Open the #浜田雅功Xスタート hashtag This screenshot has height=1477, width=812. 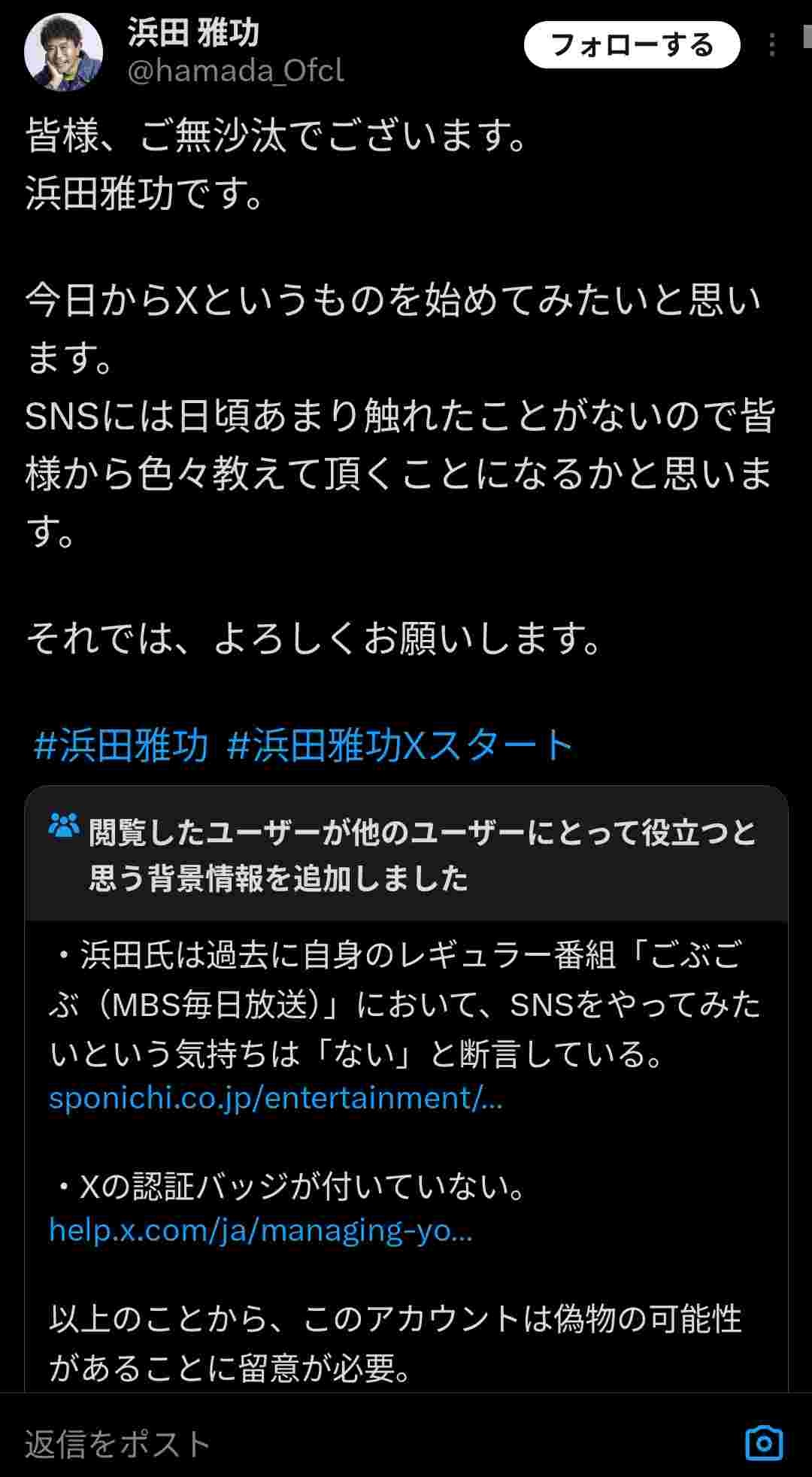coord(400,745)
